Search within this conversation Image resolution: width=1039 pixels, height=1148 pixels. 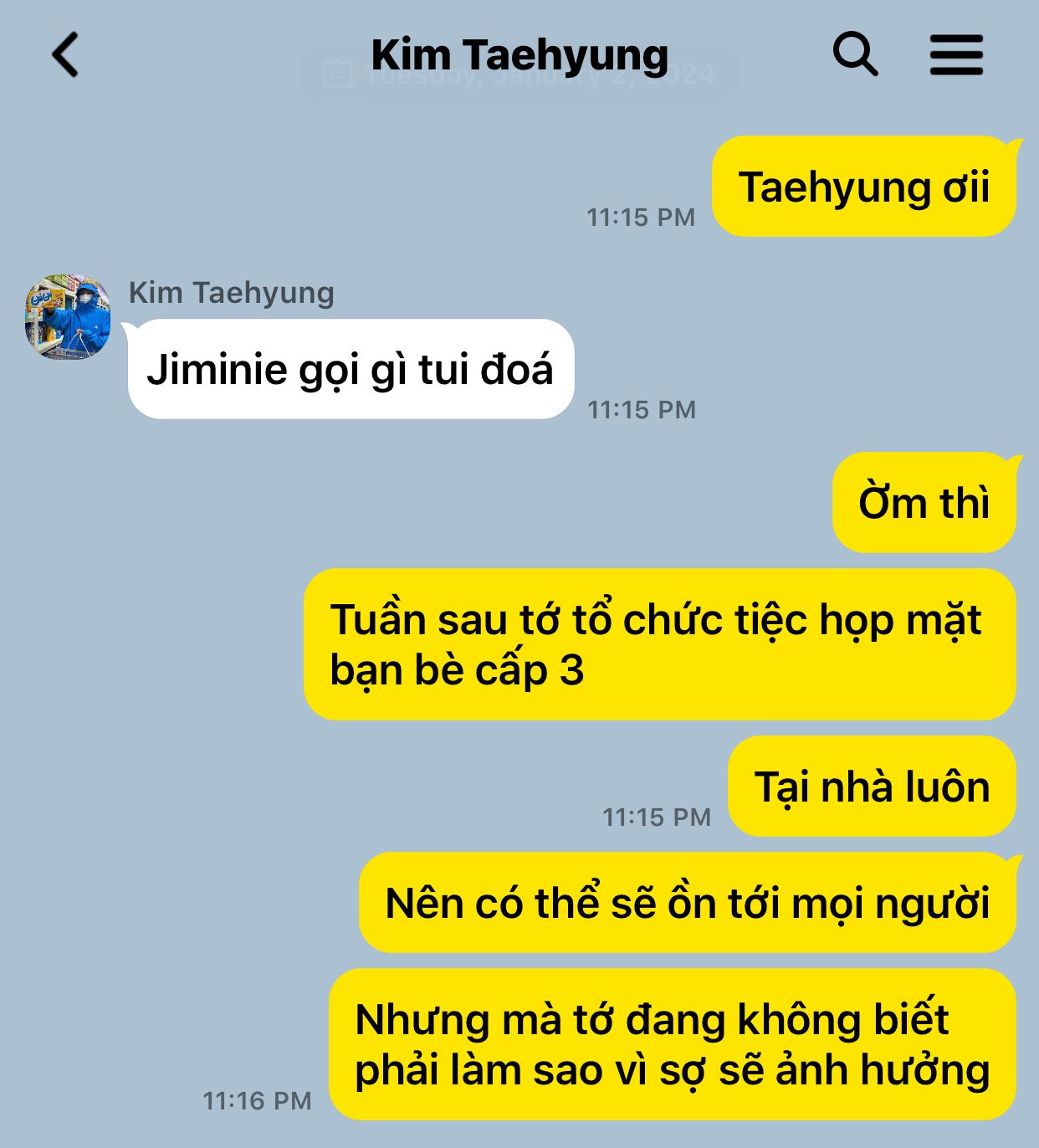[854, 55]
